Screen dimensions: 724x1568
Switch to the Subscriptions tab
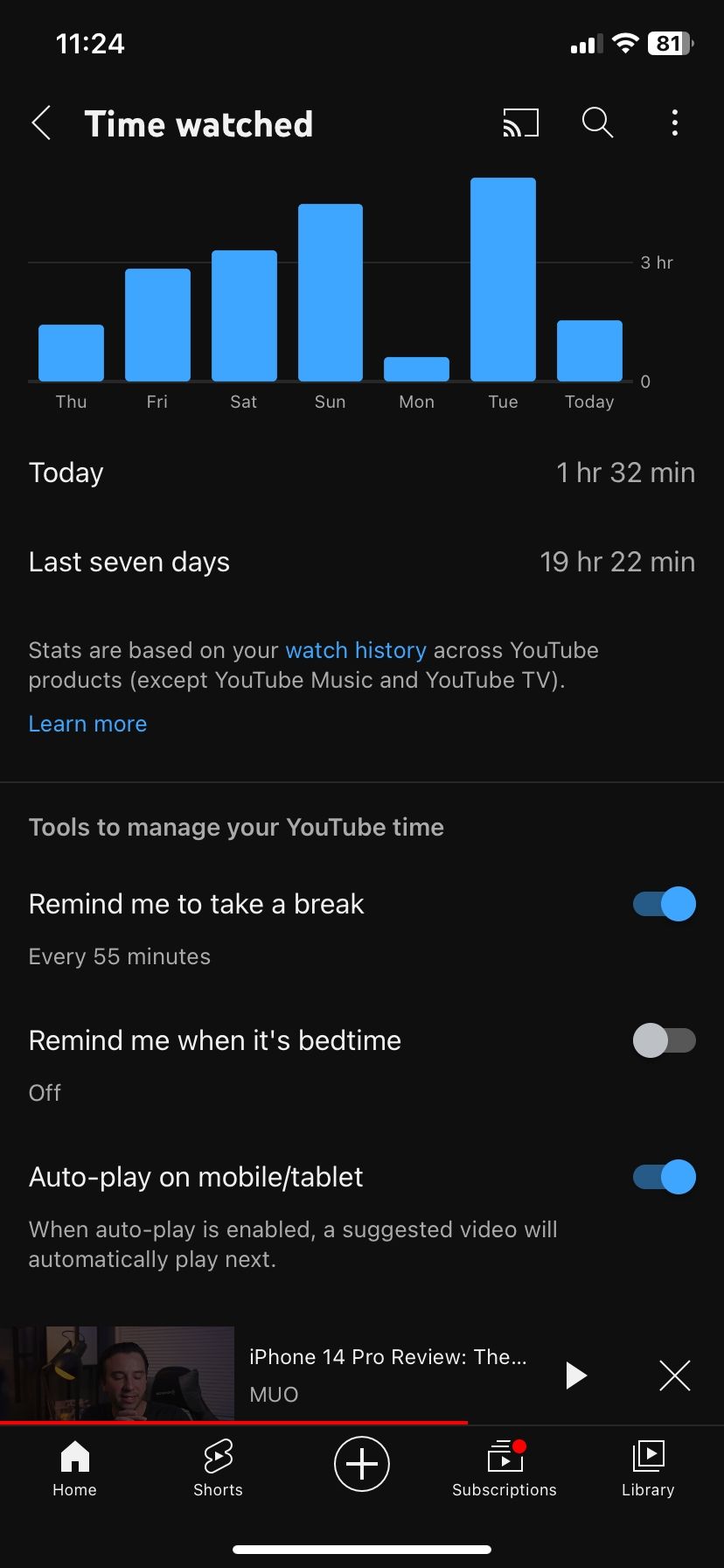[505, 1469]
